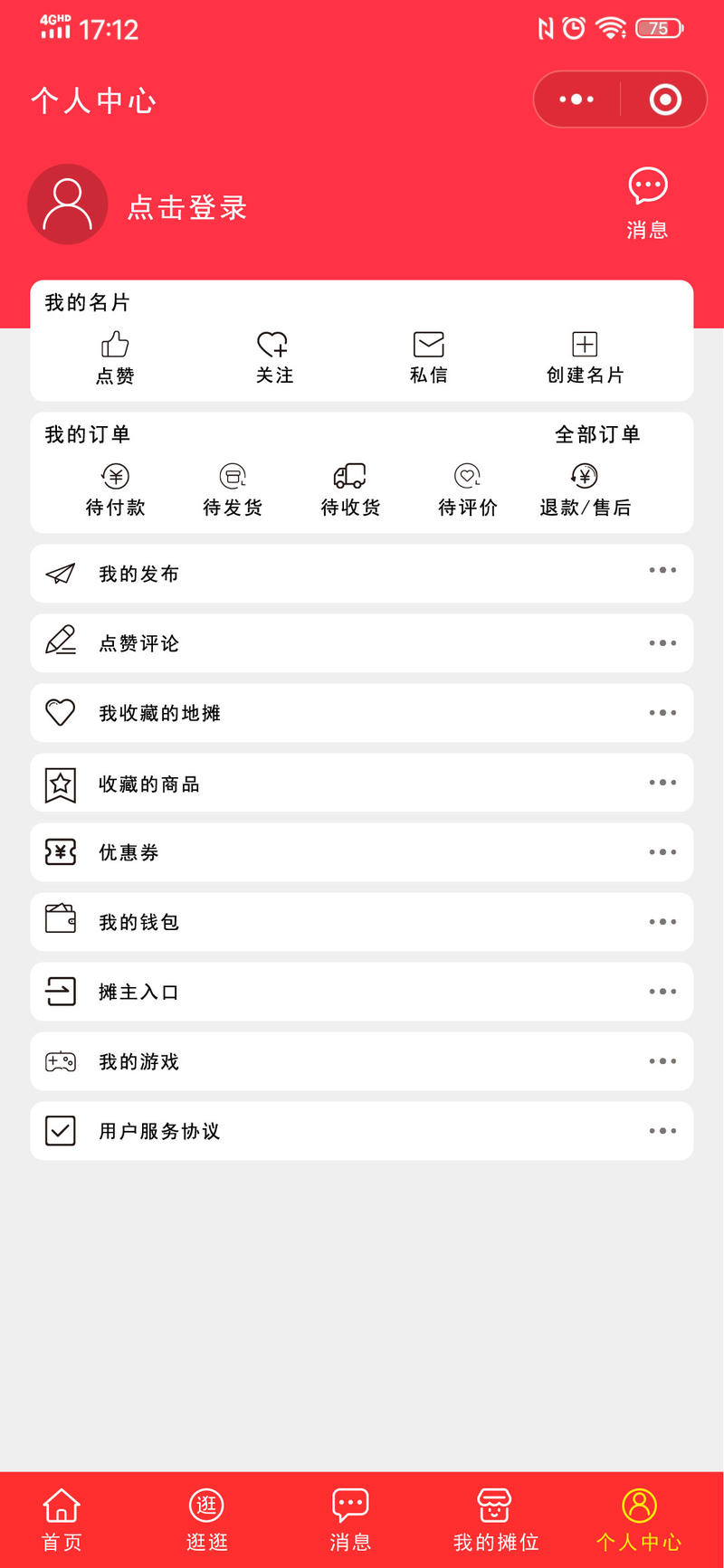Viewport: 724px width, 1568px height.
Task: Expand options for 收藏的商品 row
Action: point(662,783)
